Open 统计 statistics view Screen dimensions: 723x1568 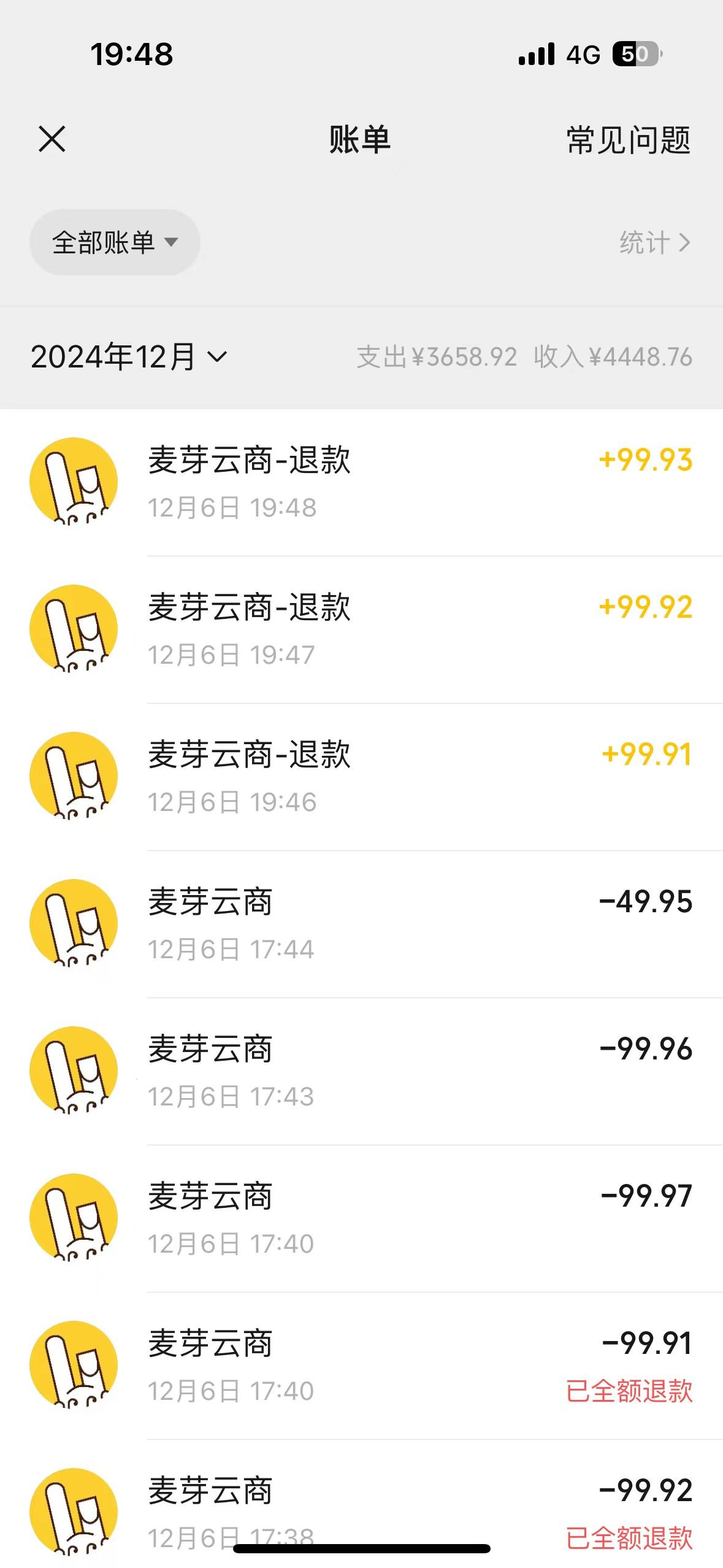pos(654,243)
